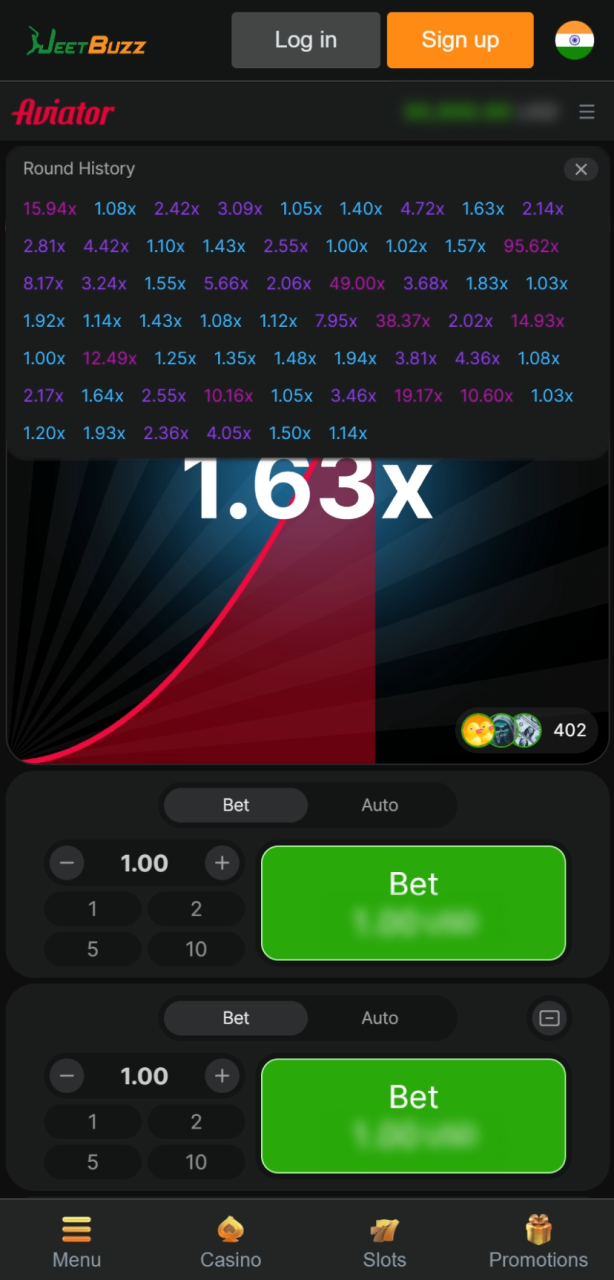Tap the Log in button
The image size is (614, 1280).
point(305,40)
